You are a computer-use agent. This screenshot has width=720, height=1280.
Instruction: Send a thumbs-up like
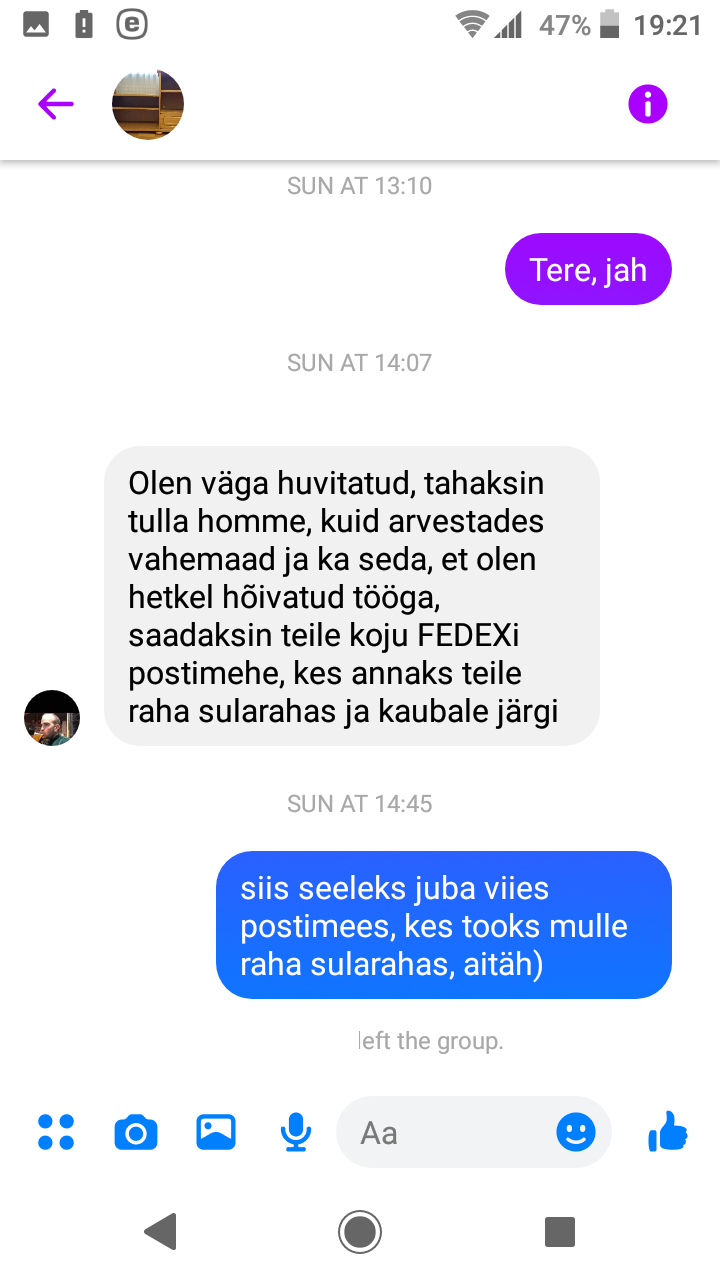point(668,1132)
